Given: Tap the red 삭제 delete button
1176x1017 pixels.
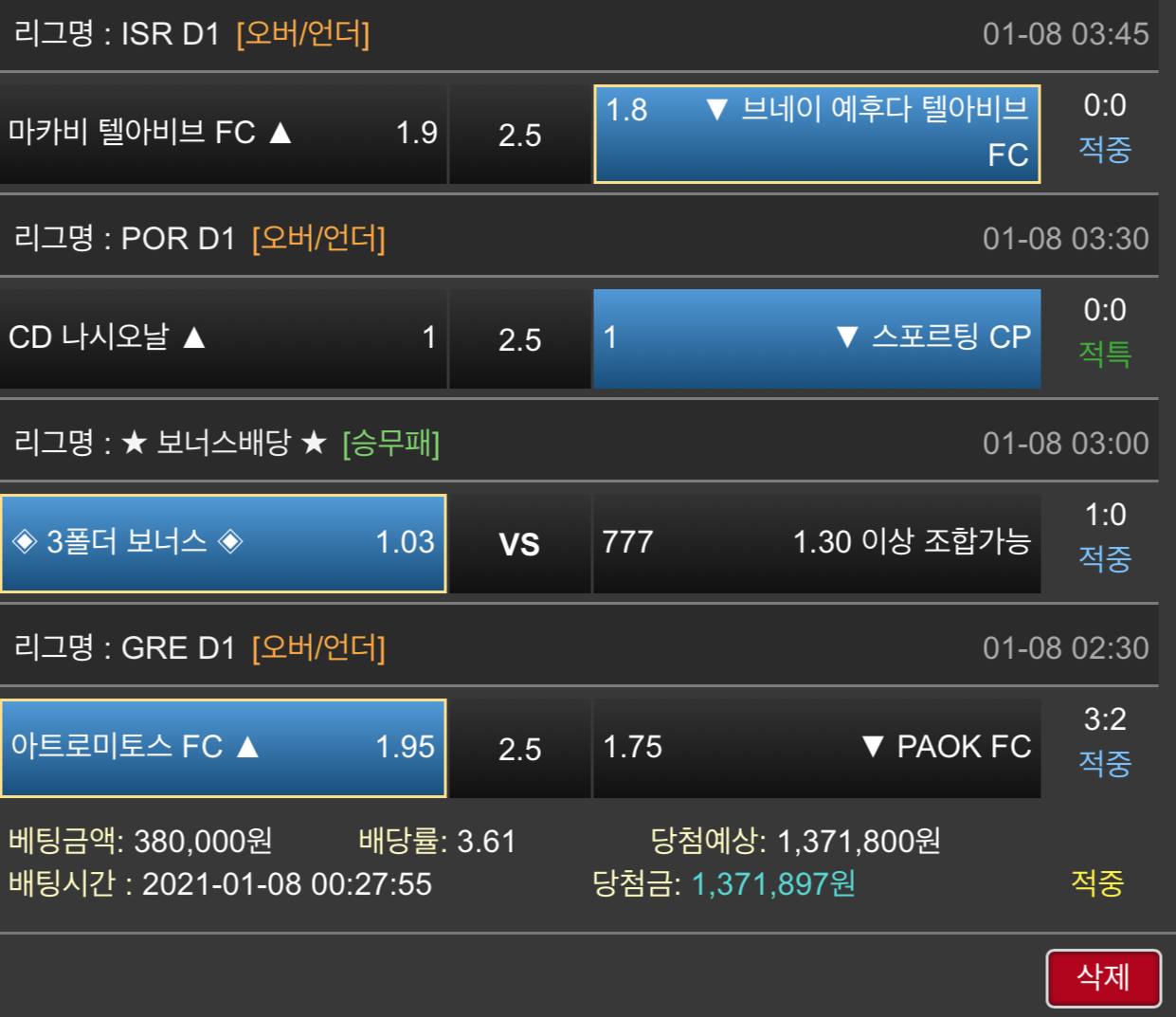Looking at the screenshot, I should pos(1103,977).
